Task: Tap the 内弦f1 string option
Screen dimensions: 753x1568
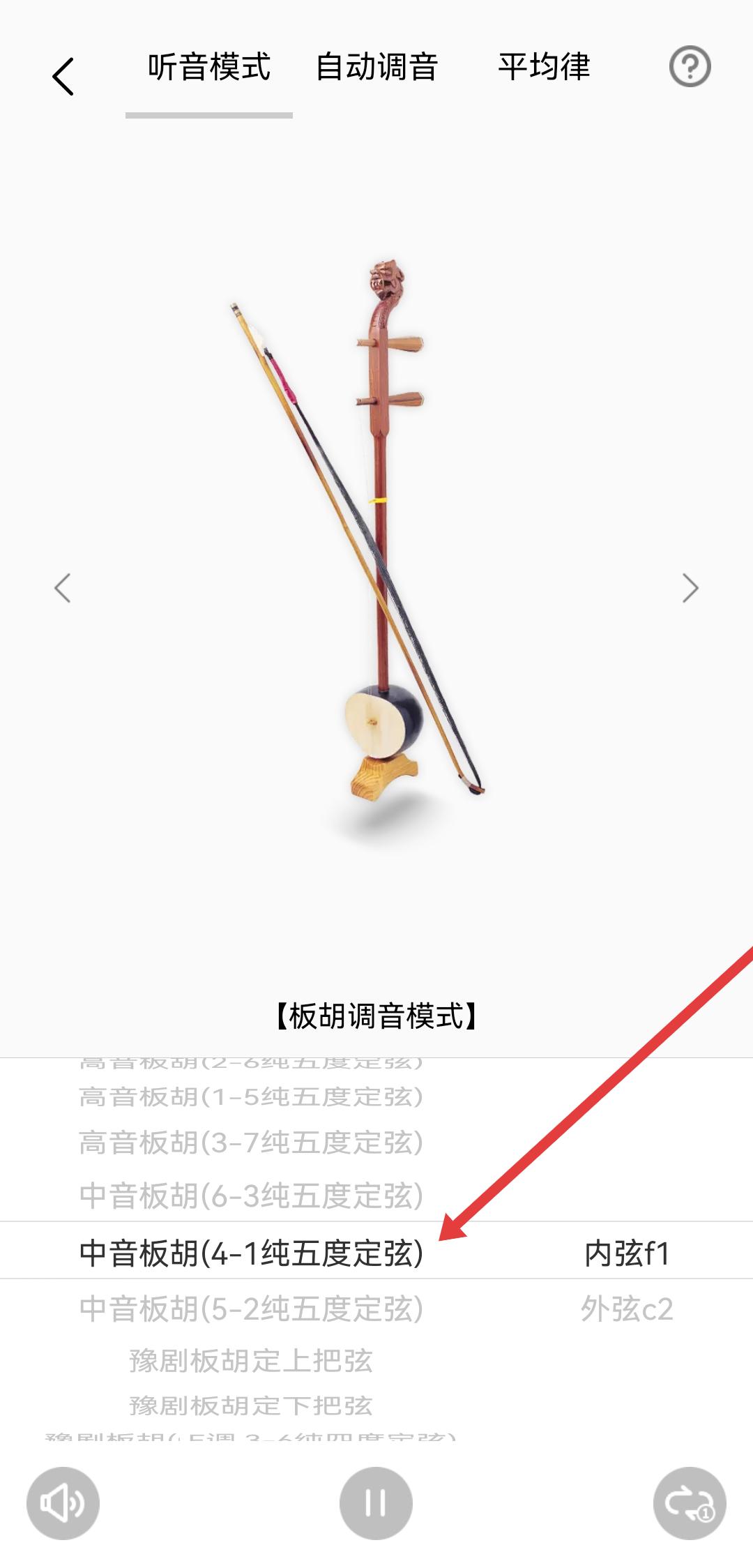Action: (627, 1253)
